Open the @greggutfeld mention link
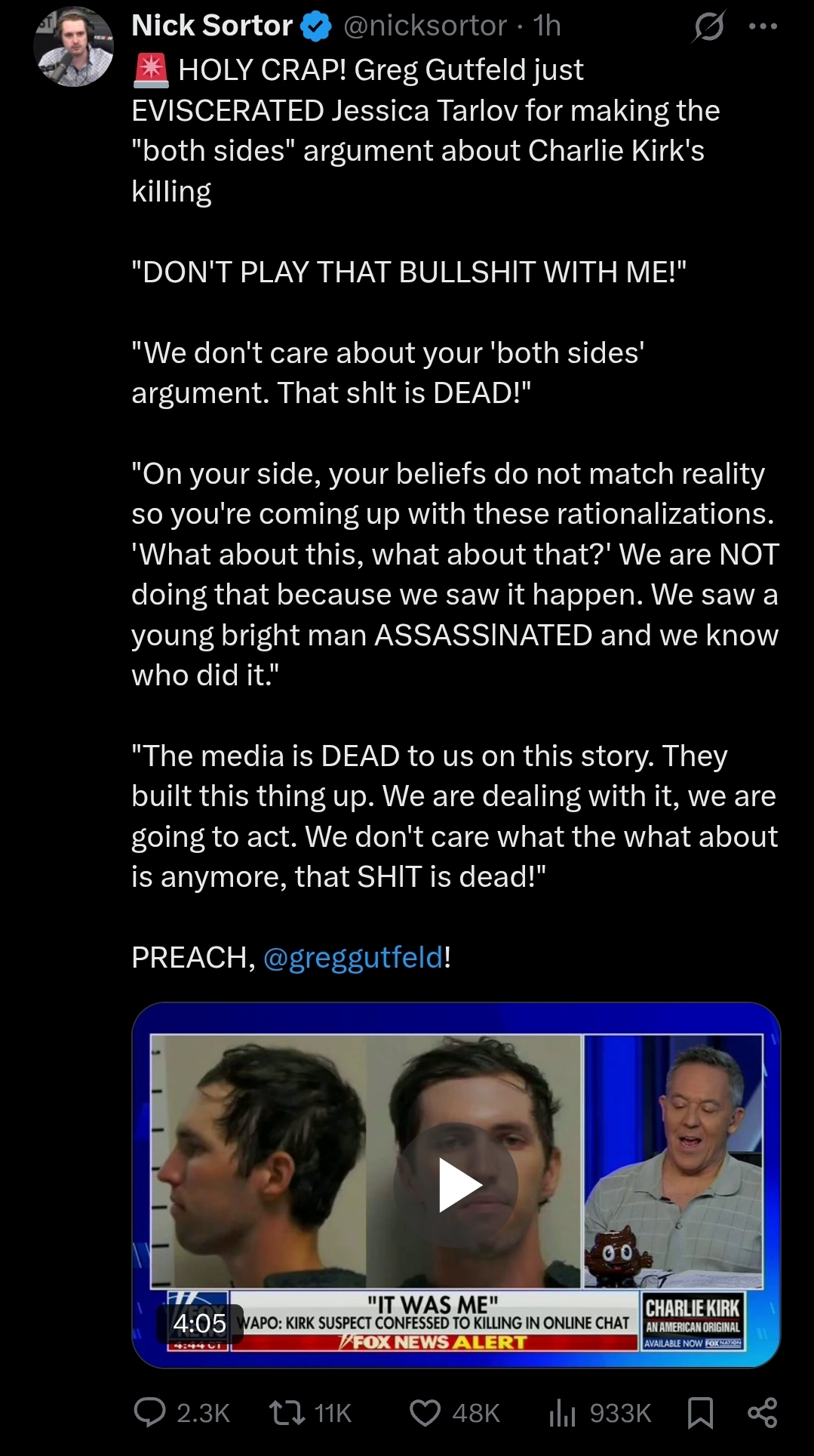 pyautogui.click(x=353, y=957)
